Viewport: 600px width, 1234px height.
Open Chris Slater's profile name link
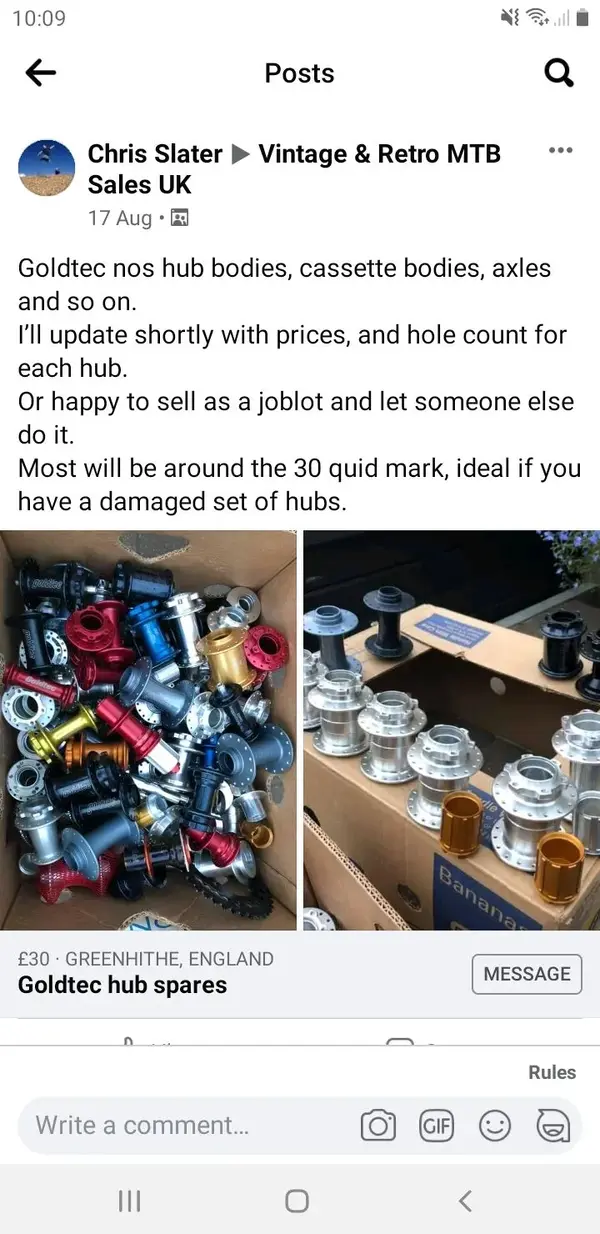tap(155, 154)
